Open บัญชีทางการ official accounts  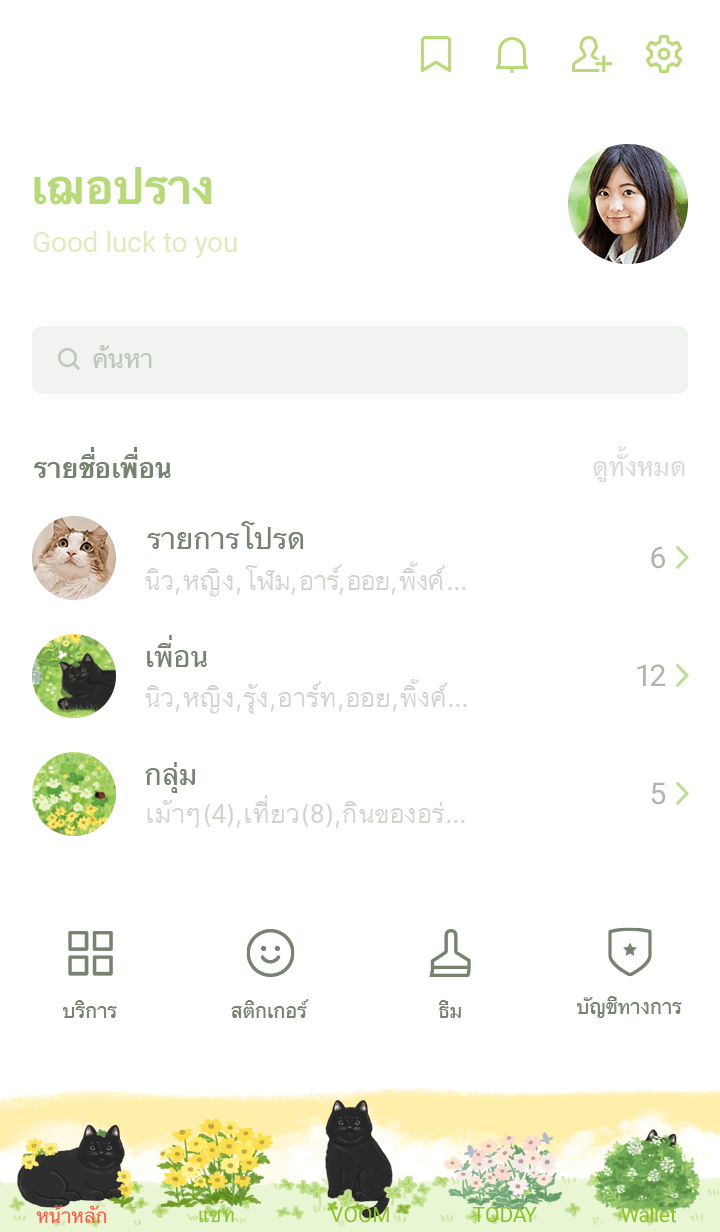[x=629, y=970]
